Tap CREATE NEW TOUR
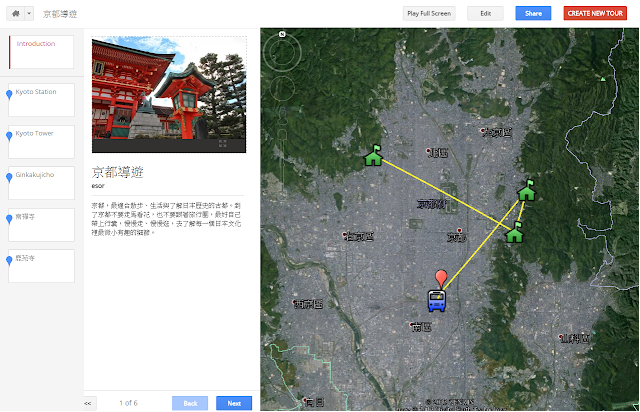 [x=595, y=13]
